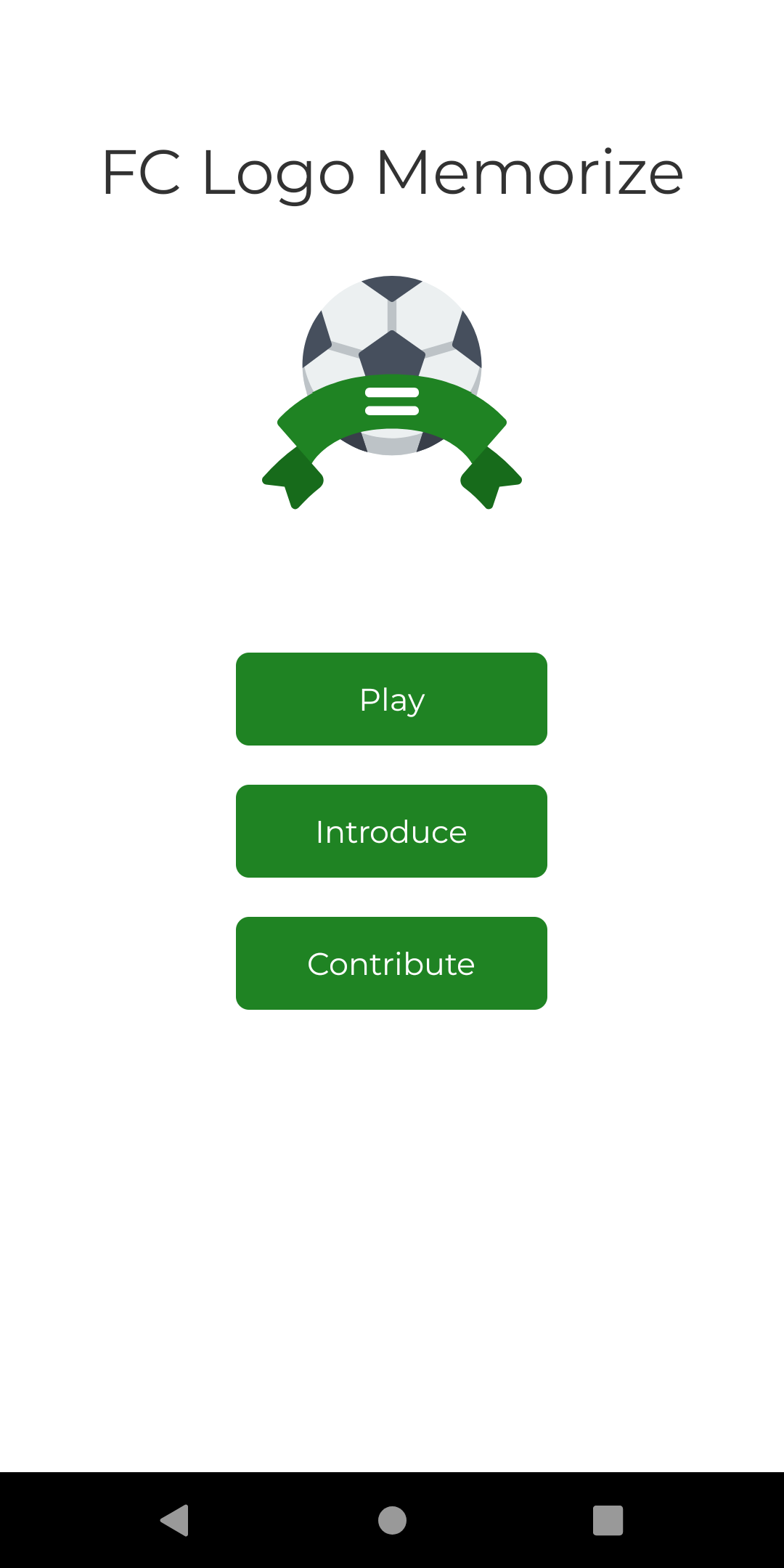784x1568 pixels.
Task: Select the Contribute button
Action: pyautogui.click(x=391, y=963)
